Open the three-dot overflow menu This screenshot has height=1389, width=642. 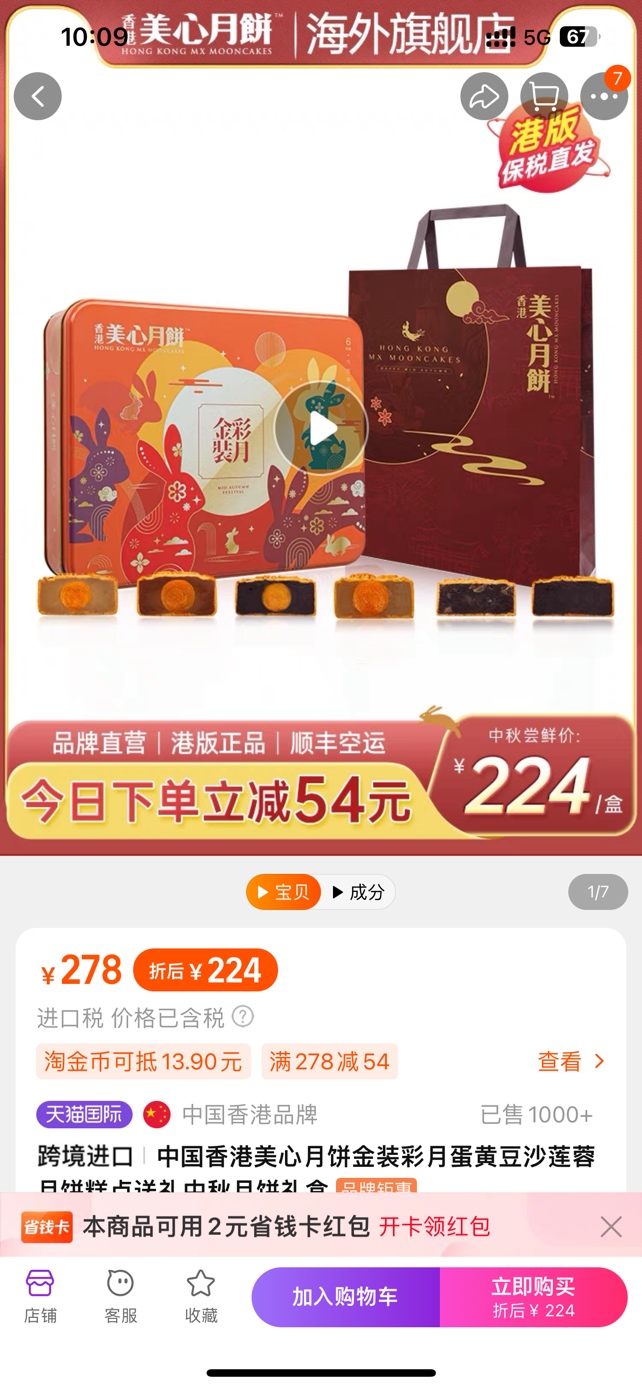(x=604, y=97)
